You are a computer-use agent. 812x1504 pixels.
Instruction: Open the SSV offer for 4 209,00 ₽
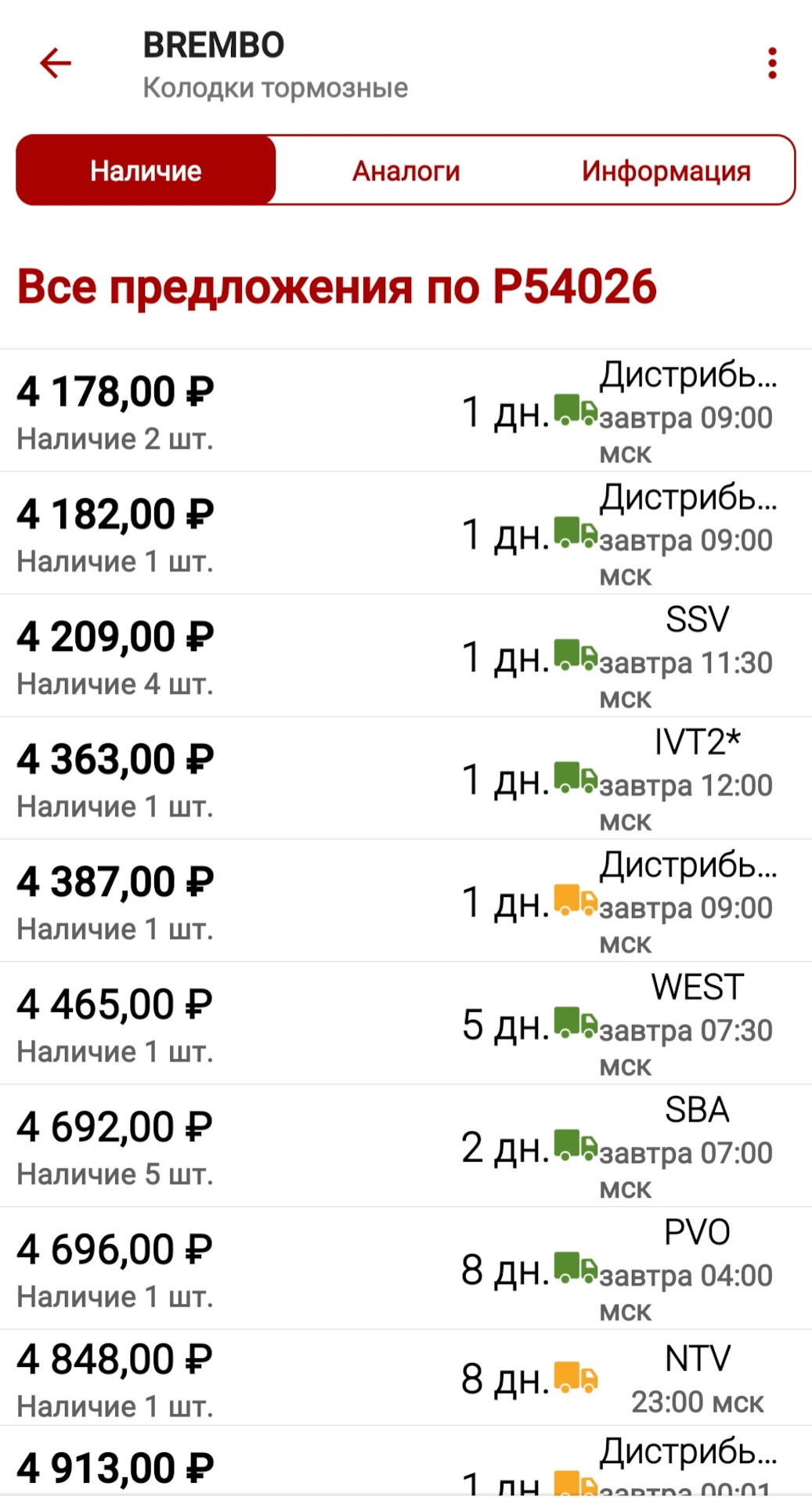coord(406,656)
